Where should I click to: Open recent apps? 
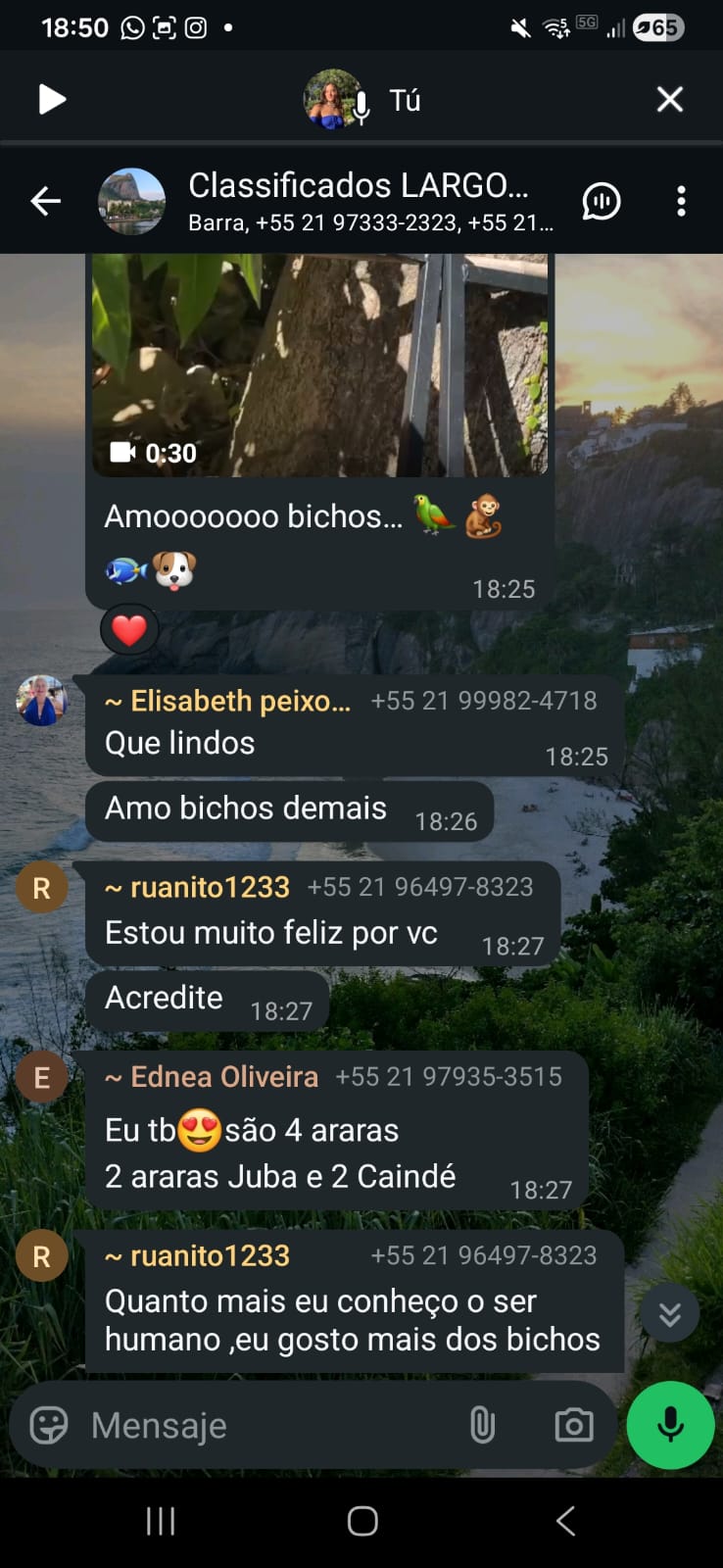tap(160, 1521)
